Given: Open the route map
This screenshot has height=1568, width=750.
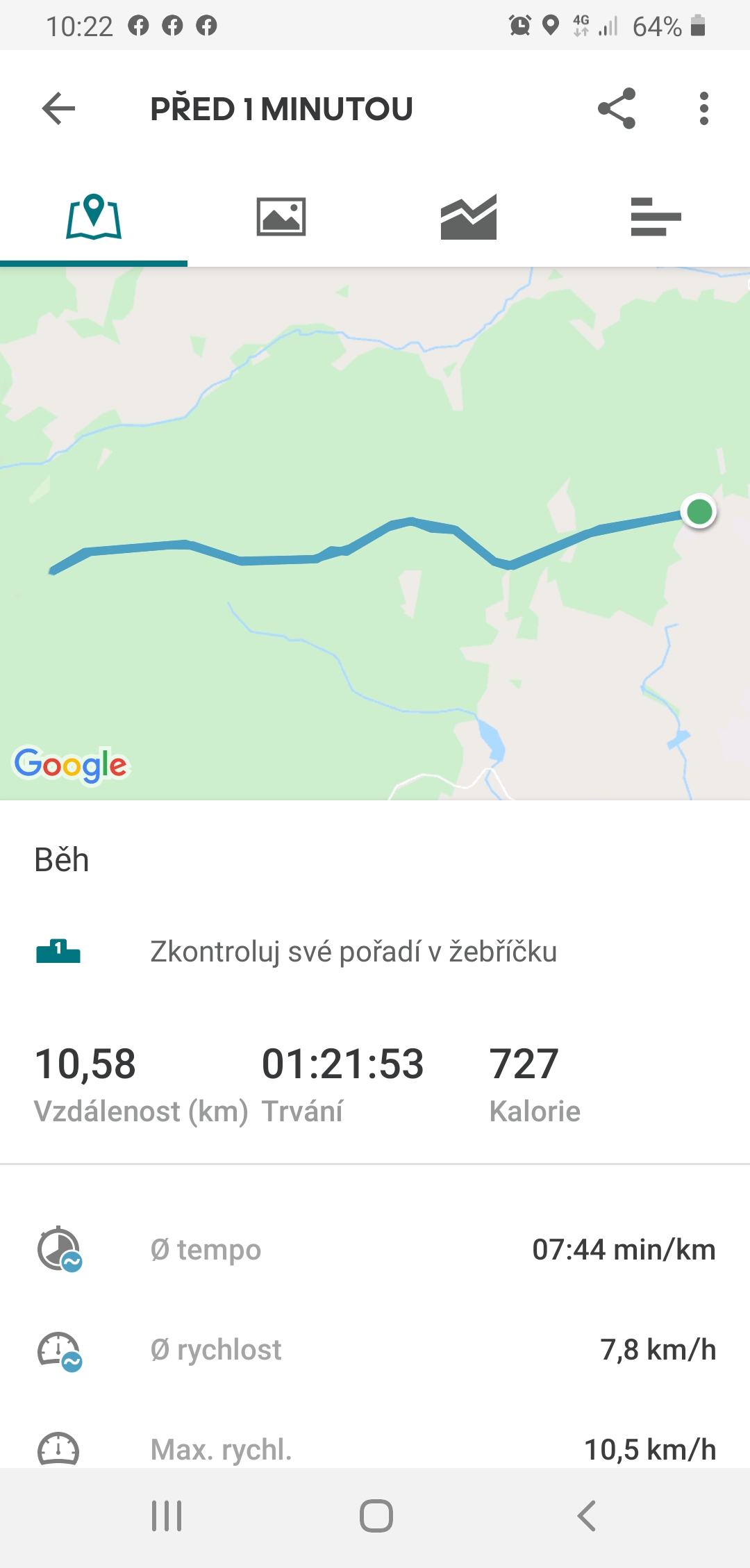Looking at the screenshot, I should pos(375,534).
